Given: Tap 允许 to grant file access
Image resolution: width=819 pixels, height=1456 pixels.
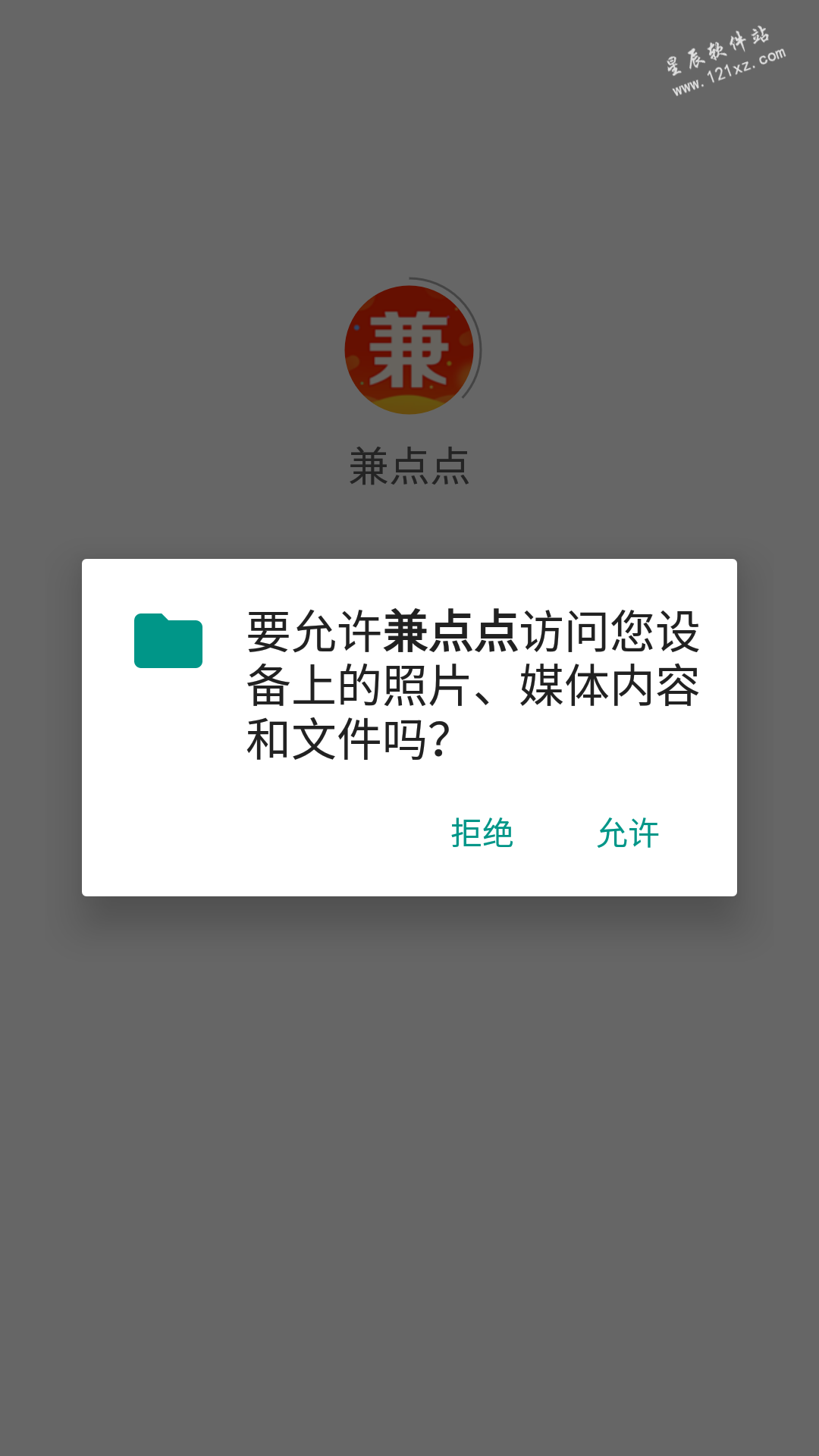Looking at the screenshot, I should click(x=628, y=833).
